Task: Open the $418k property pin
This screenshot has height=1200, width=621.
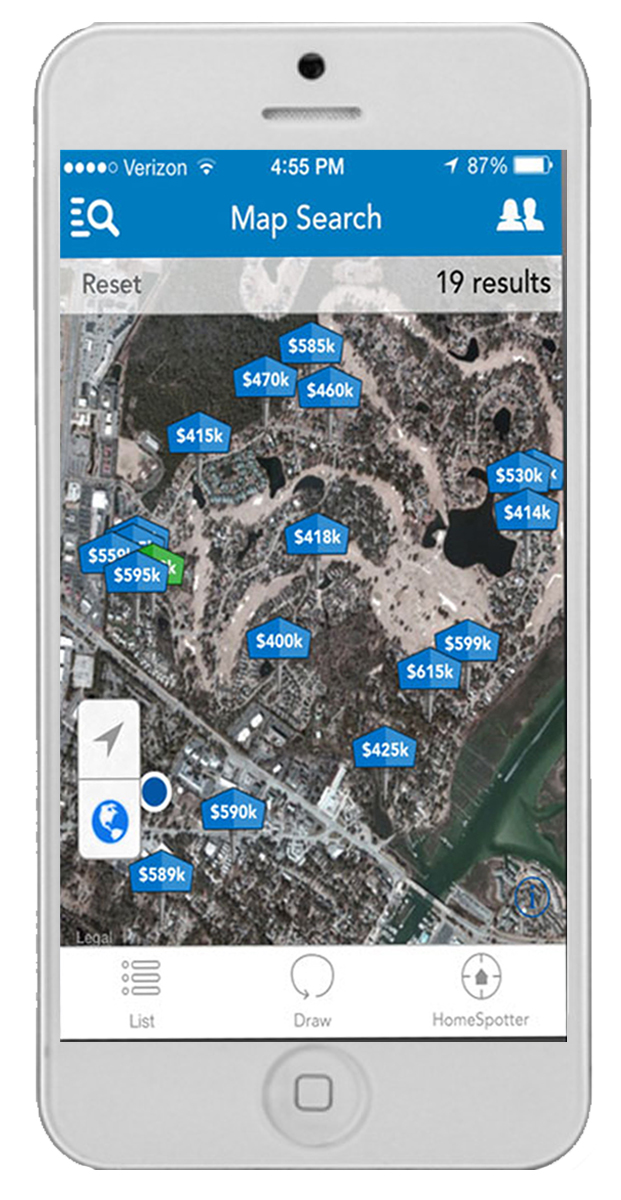Action: (318, 537)
